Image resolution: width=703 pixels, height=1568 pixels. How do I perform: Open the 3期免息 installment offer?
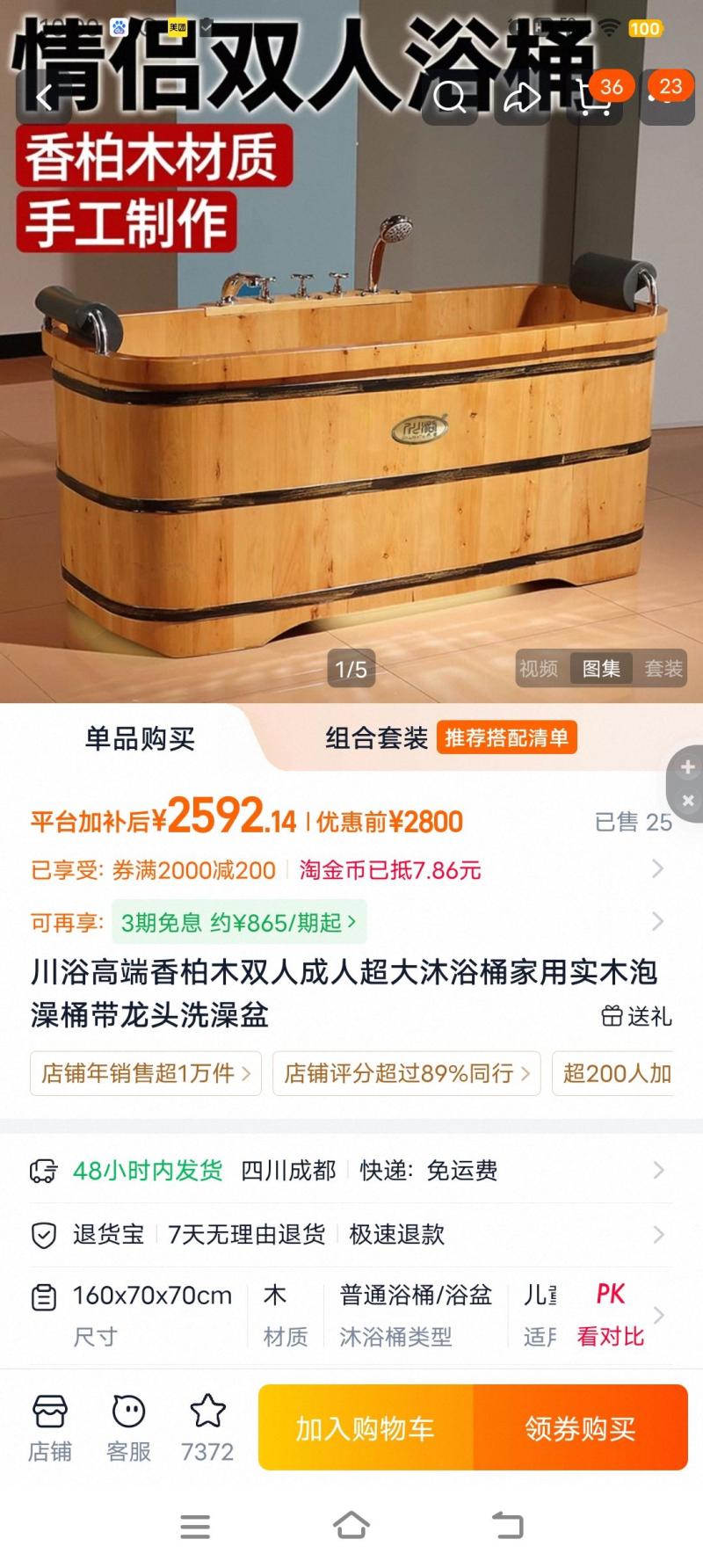pyautogui.click(x=239, y=922)
